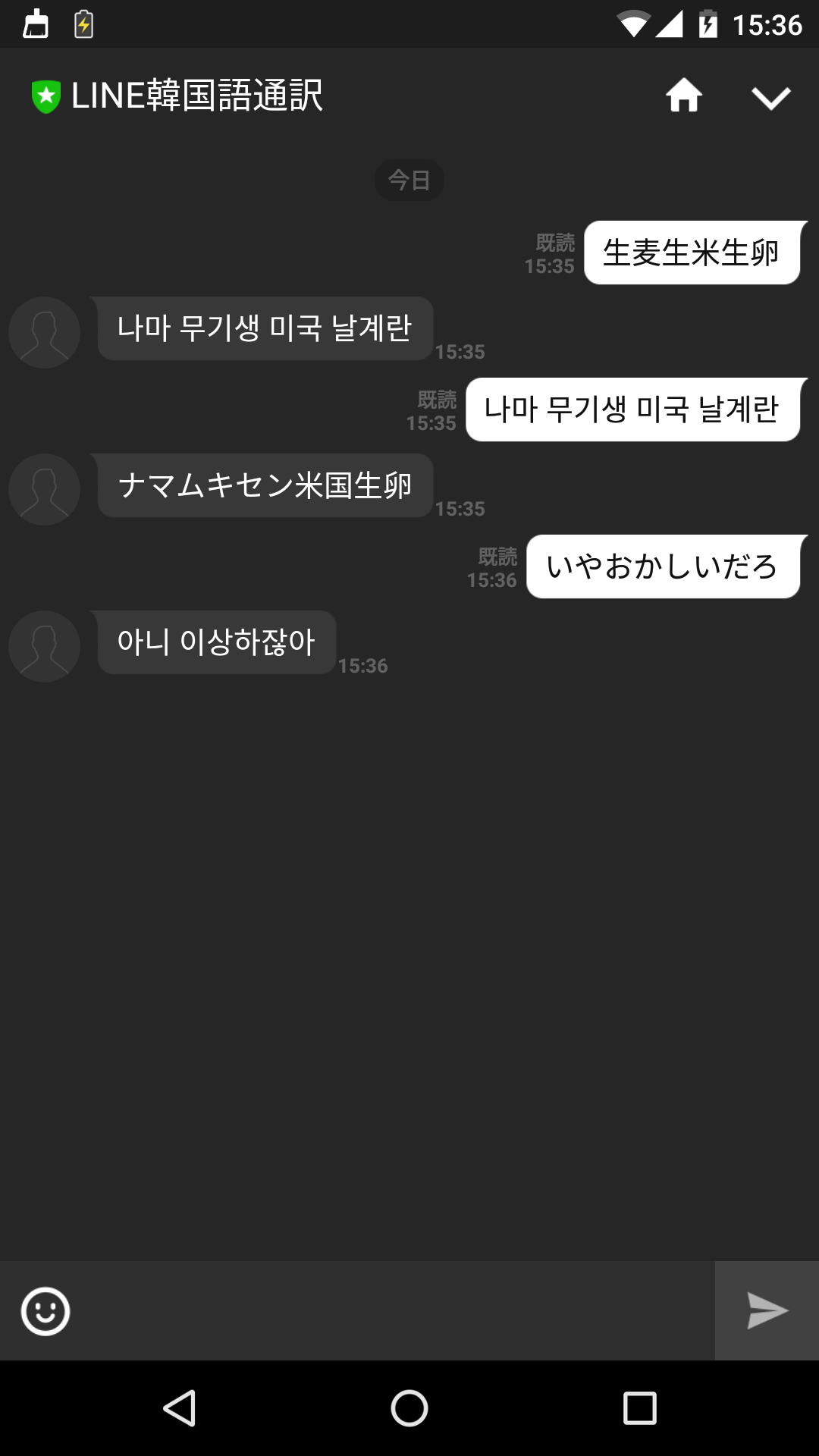Viewport: 819px width, 1456px height.
Task: Send the message with the arrow button
Action: pos(767,1310)
